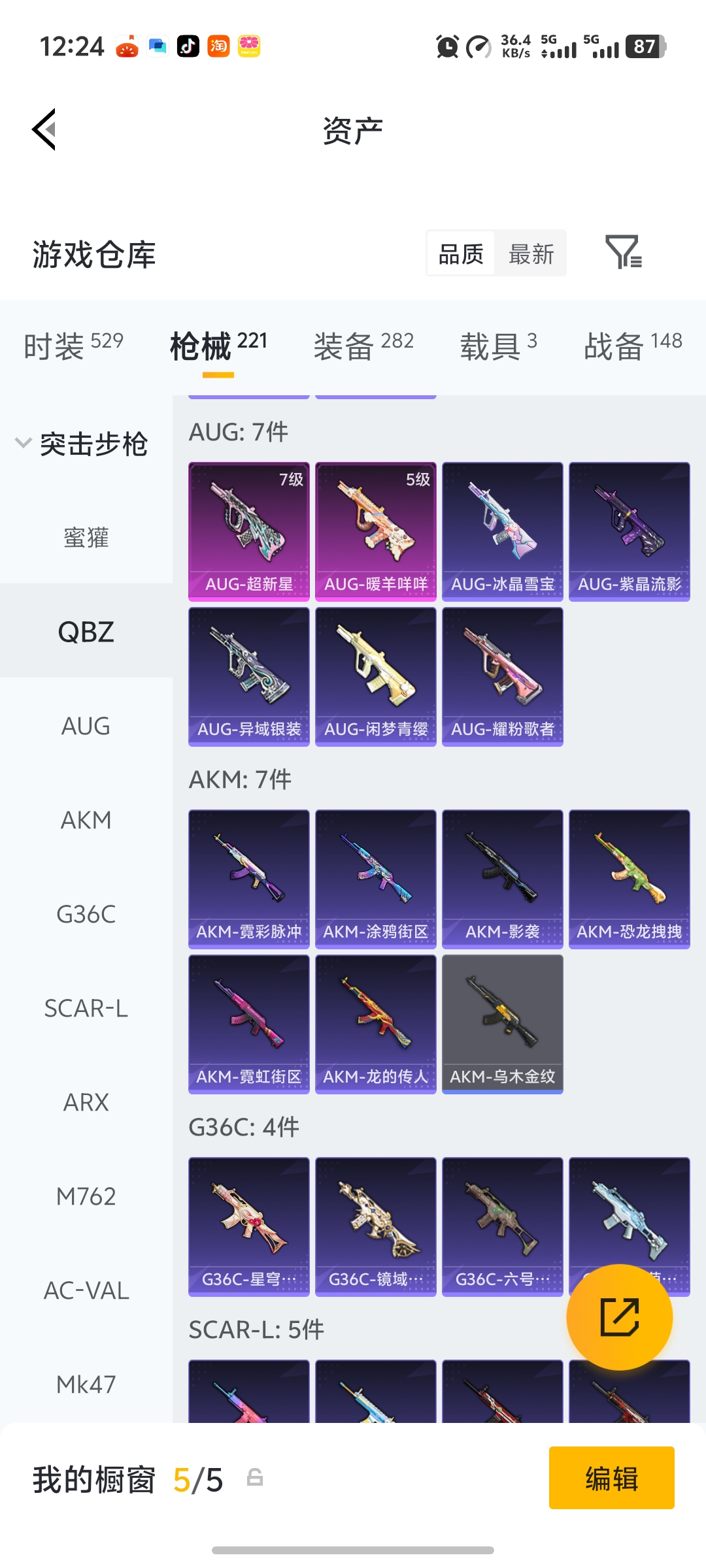
Task: View the AKM-龙的传人 skin
Action: point(376,1024)
